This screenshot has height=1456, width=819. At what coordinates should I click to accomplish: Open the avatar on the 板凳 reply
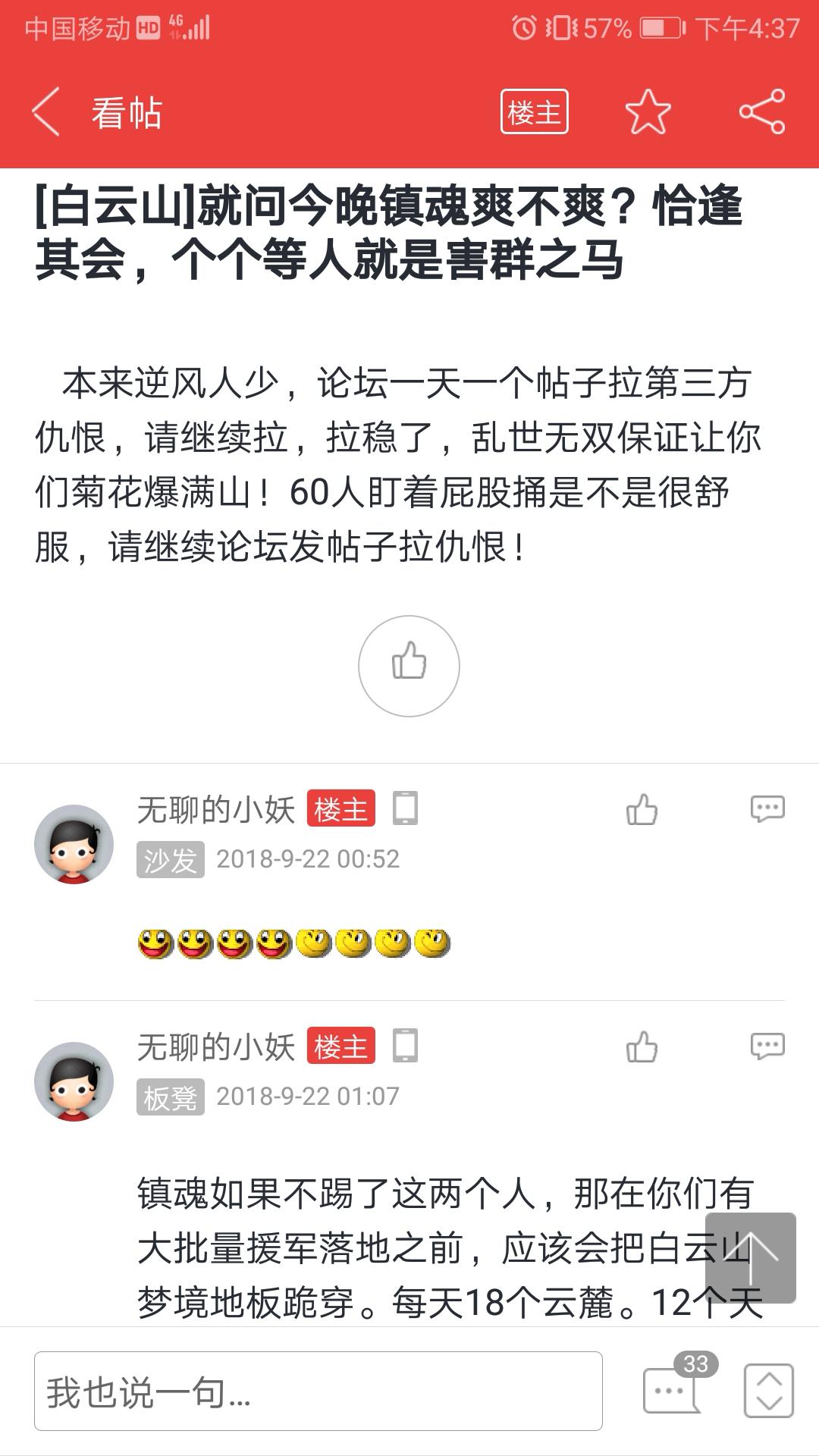74,1081
